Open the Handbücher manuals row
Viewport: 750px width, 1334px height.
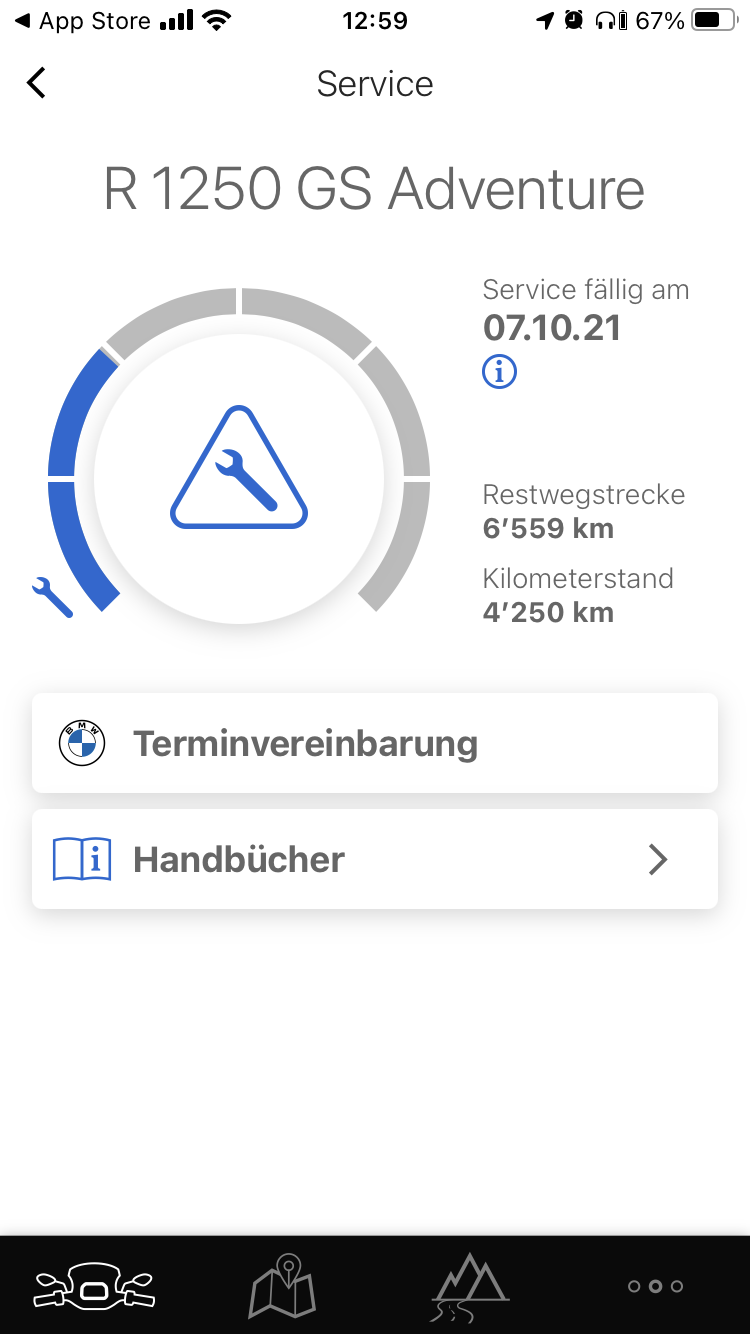[375, 859]
